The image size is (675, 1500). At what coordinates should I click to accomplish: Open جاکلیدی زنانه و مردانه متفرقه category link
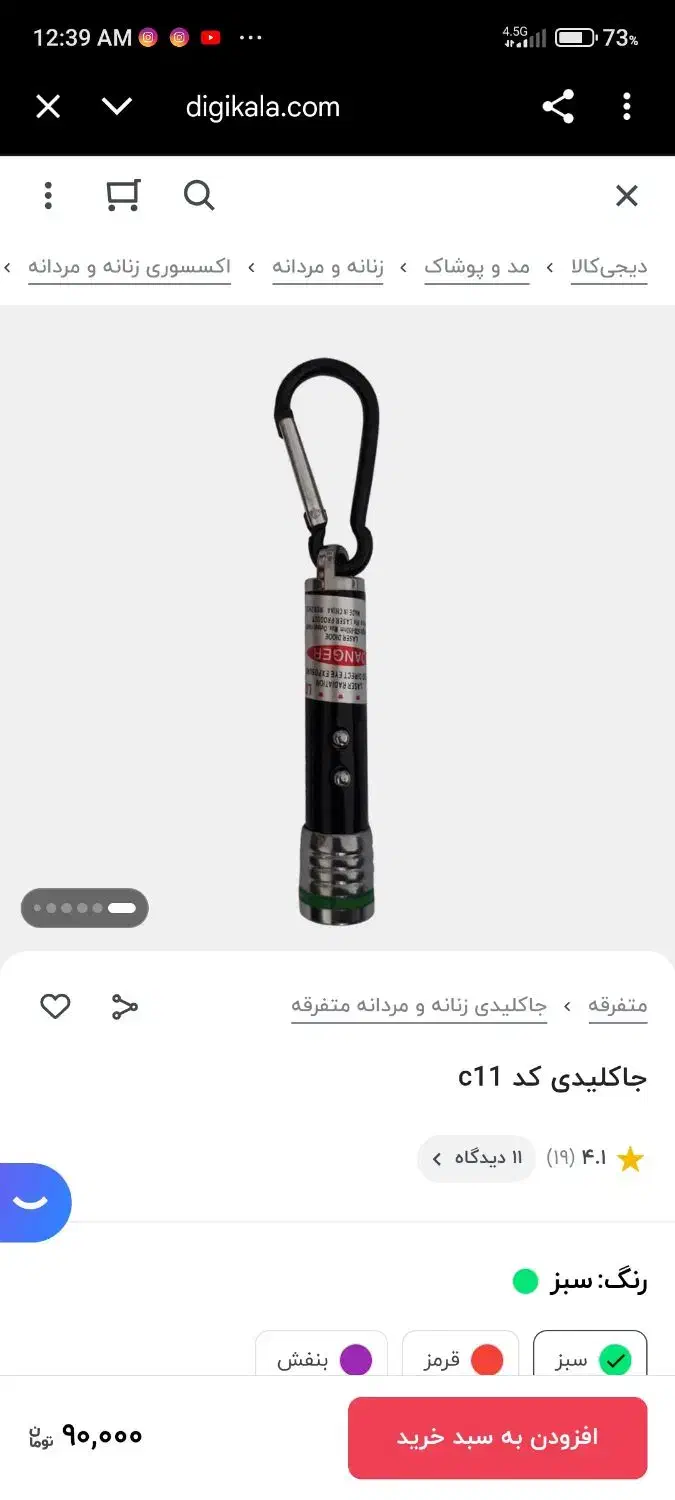point(419,1006)
